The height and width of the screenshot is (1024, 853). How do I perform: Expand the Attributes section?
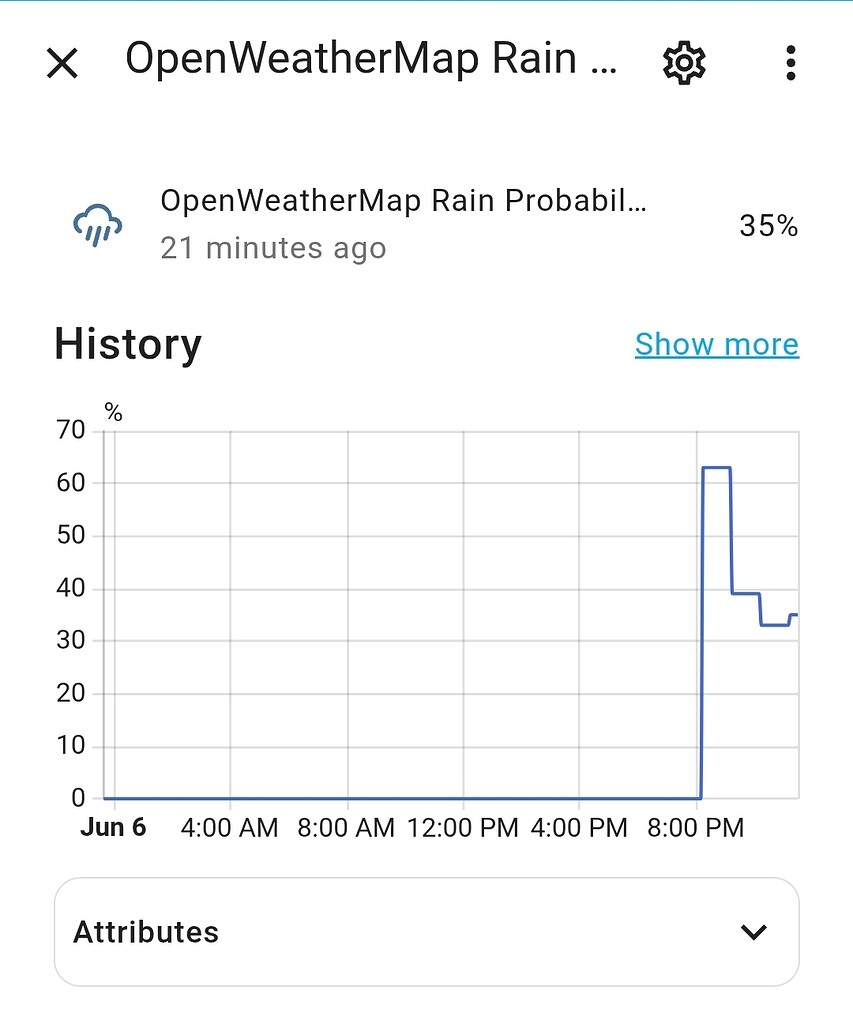(146, 931)
